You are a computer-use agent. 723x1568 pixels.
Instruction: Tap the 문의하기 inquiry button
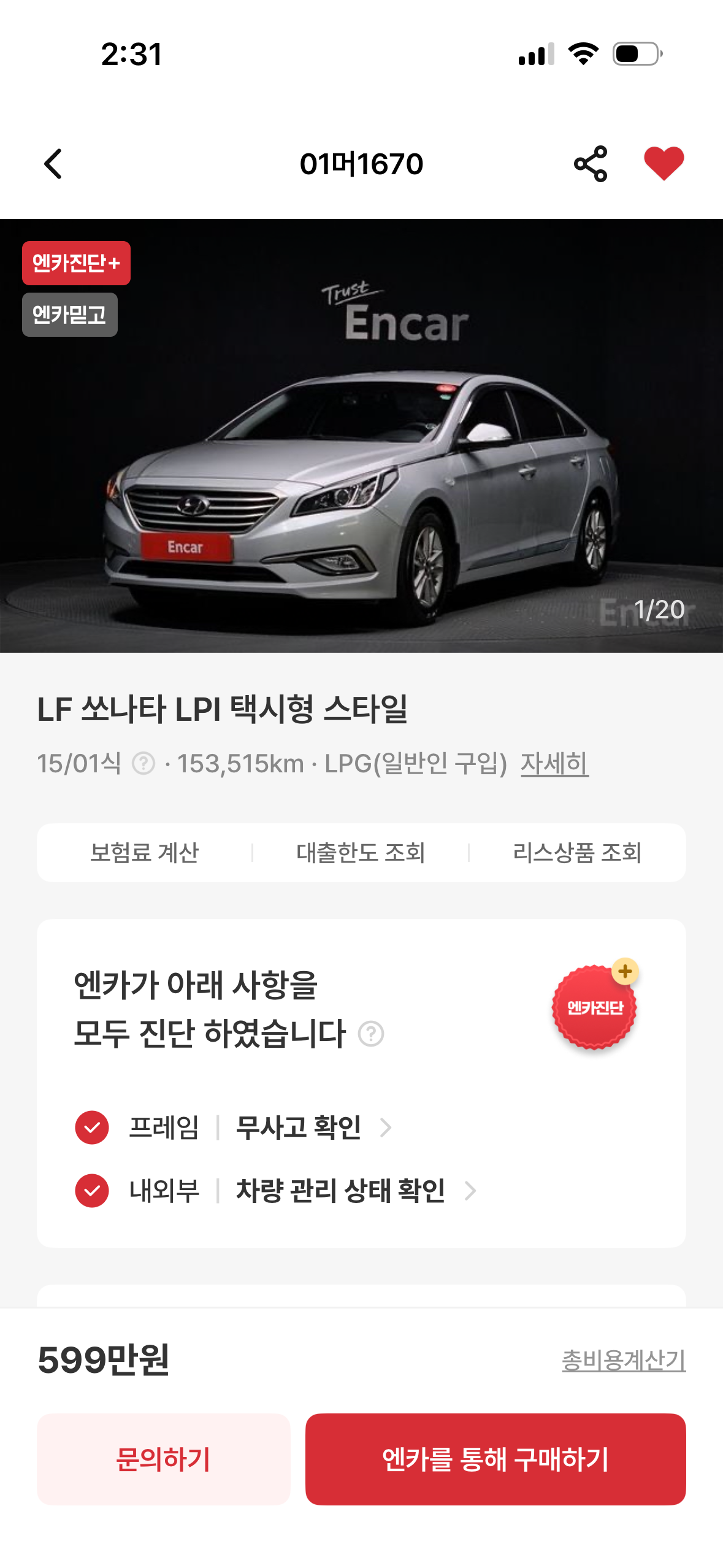(x=163, y=1459)
